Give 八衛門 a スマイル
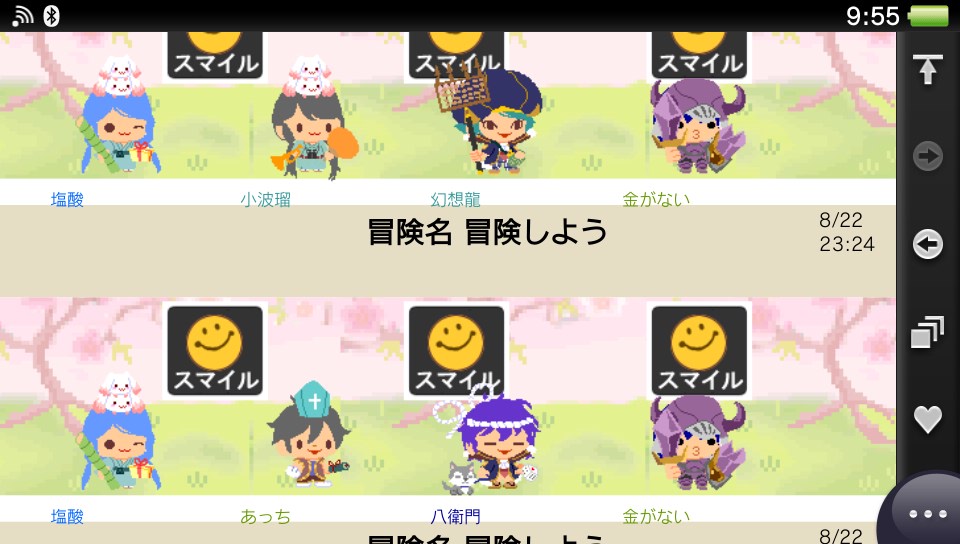The height and width of the screenshot is (544, 960). tap(456, 350)
